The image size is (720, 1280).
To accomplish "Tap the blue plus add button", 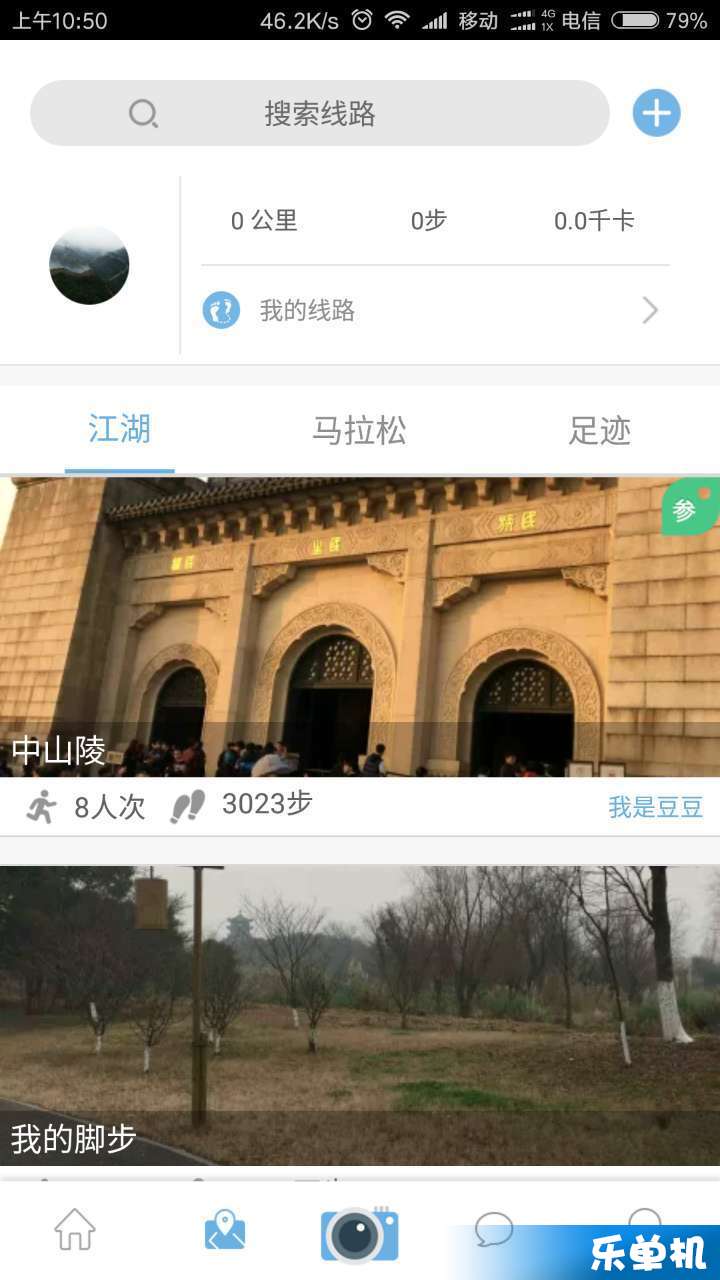I will (x=656, y=113).
